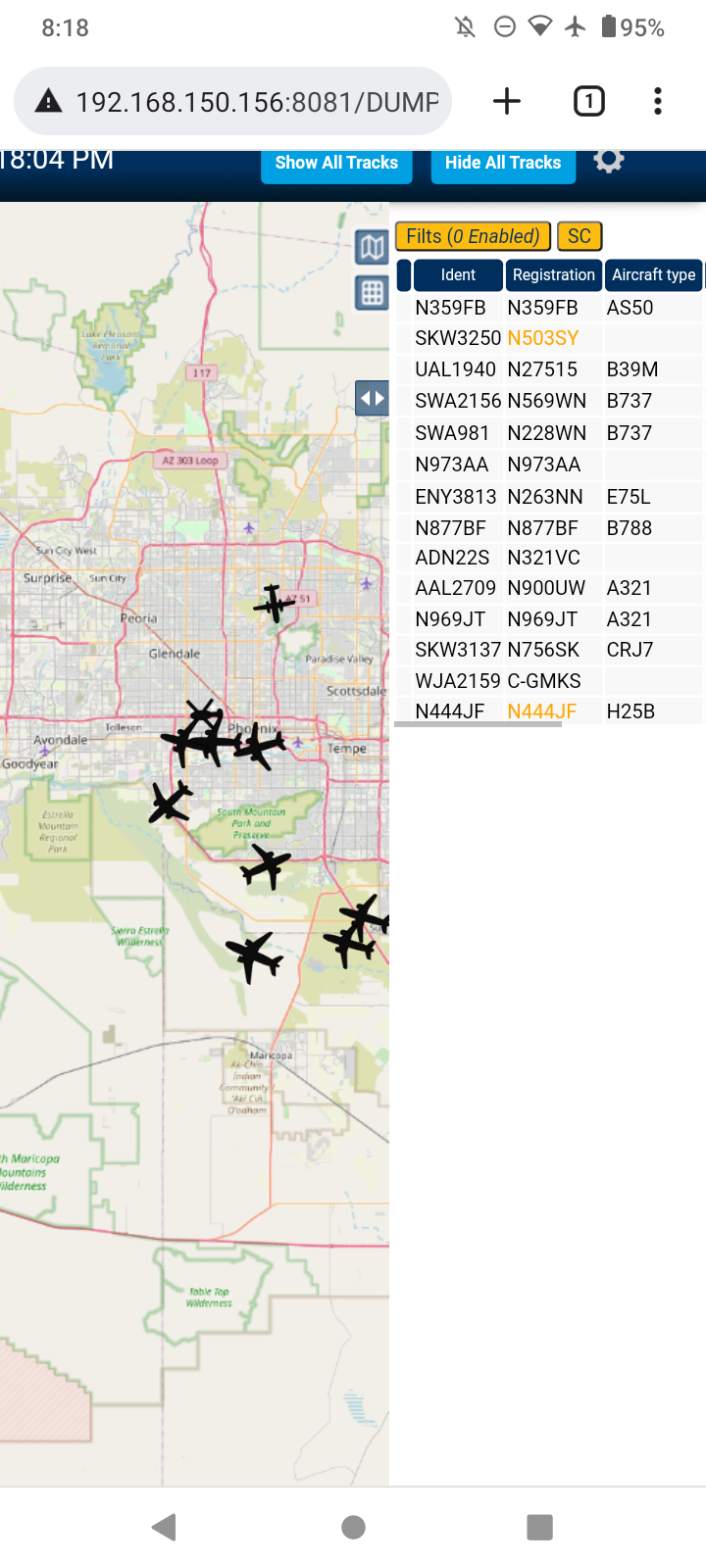Open the Filts (0 Enabled) filter button
Viewport: 706px width, 1568px height.
click(x=473, y=236)
